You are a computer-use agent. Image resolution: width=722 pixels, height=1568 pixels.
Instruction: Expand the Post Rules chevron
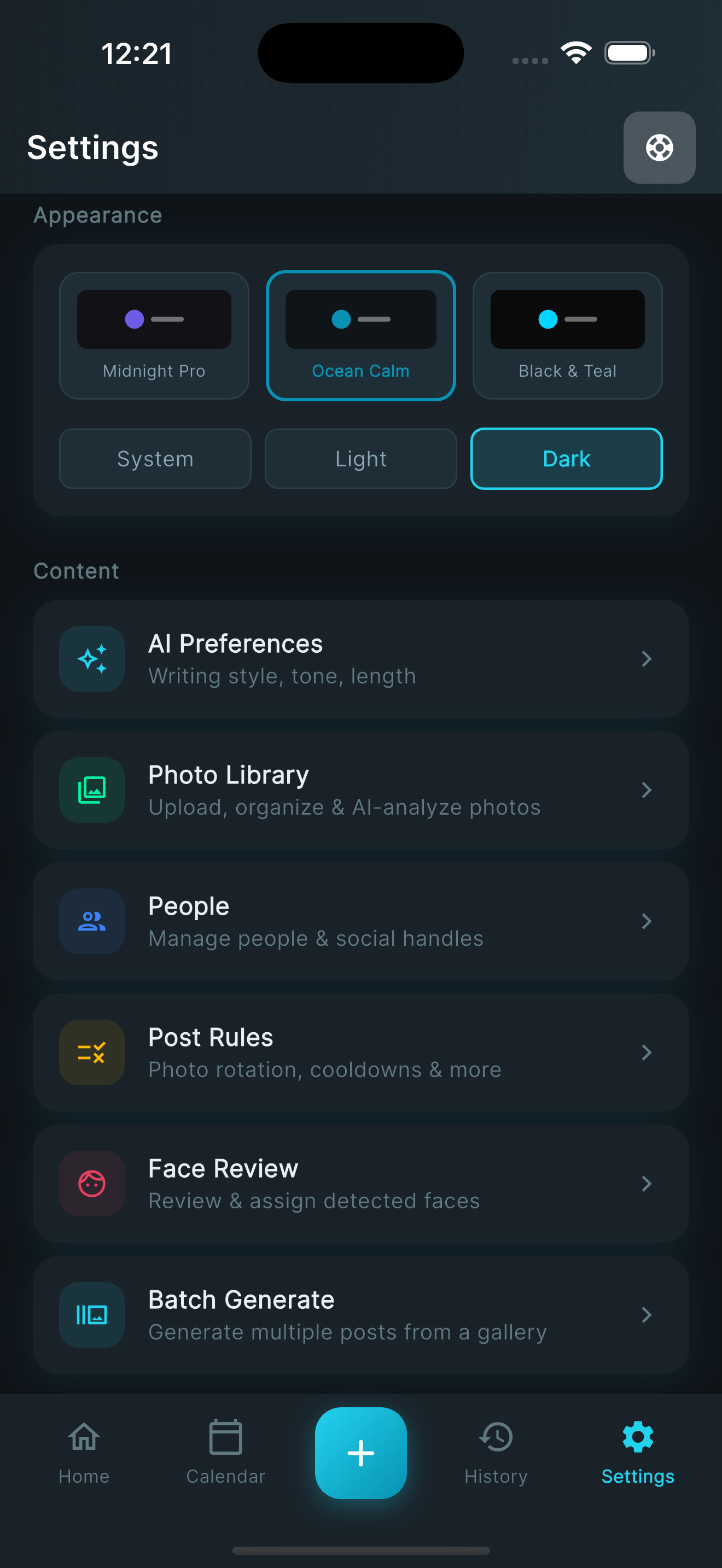click(x=647, y=1052)
